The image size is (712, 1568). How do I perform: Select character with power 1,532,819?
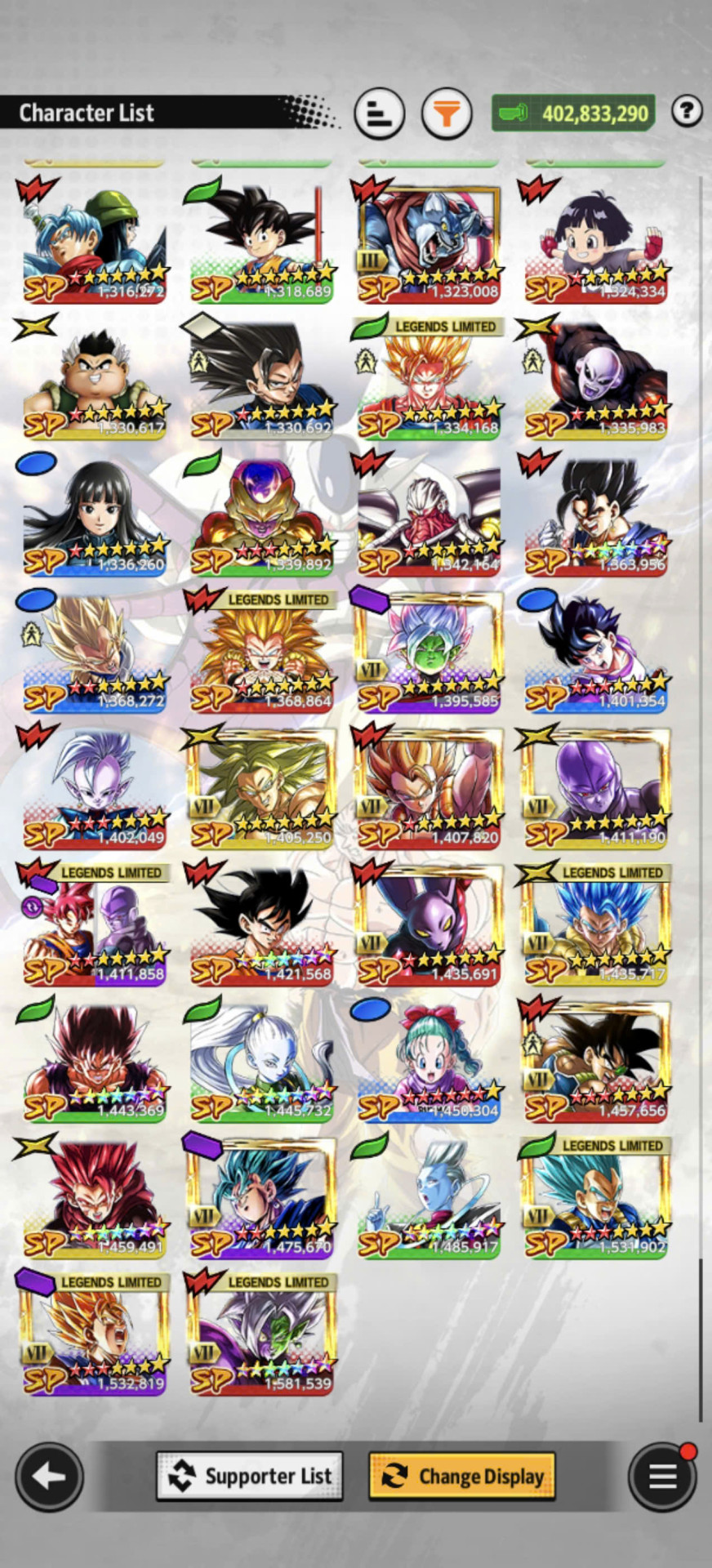pyautogui.click(x=95, y=1334)
